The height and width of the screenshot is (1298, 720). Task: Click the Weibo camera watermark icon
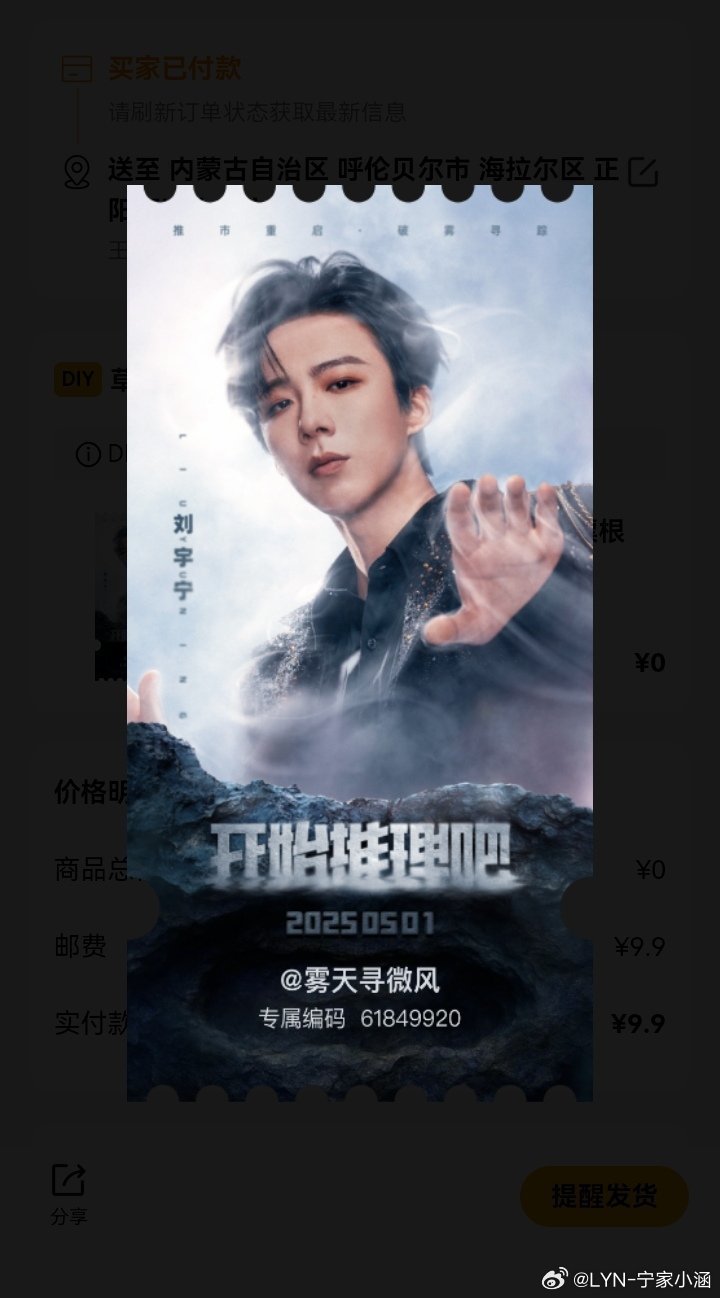click(x=557, y=1275)
